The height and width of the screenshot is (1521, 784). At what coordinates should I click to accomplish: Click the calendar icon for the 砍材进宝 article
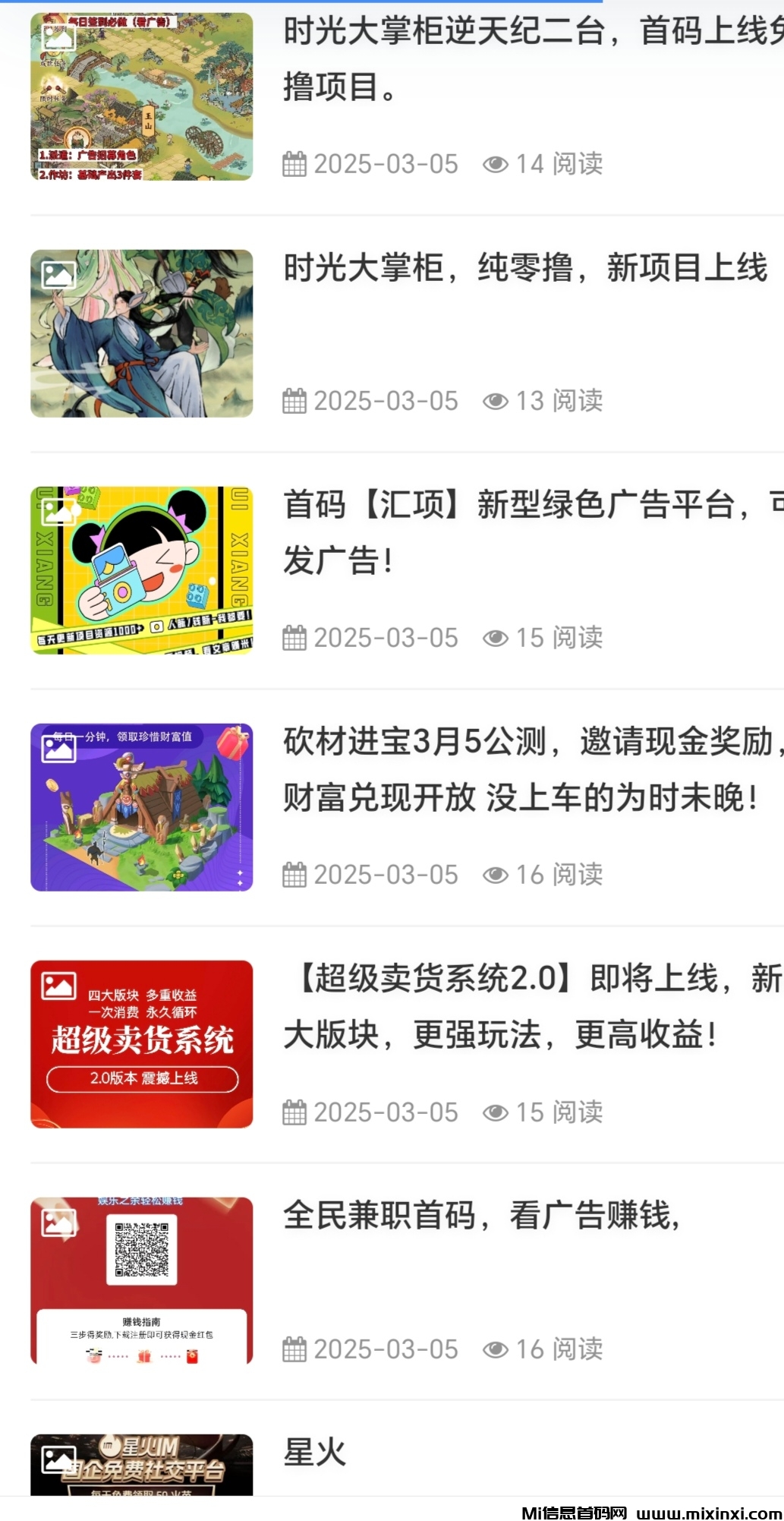(x=296, y=875)
